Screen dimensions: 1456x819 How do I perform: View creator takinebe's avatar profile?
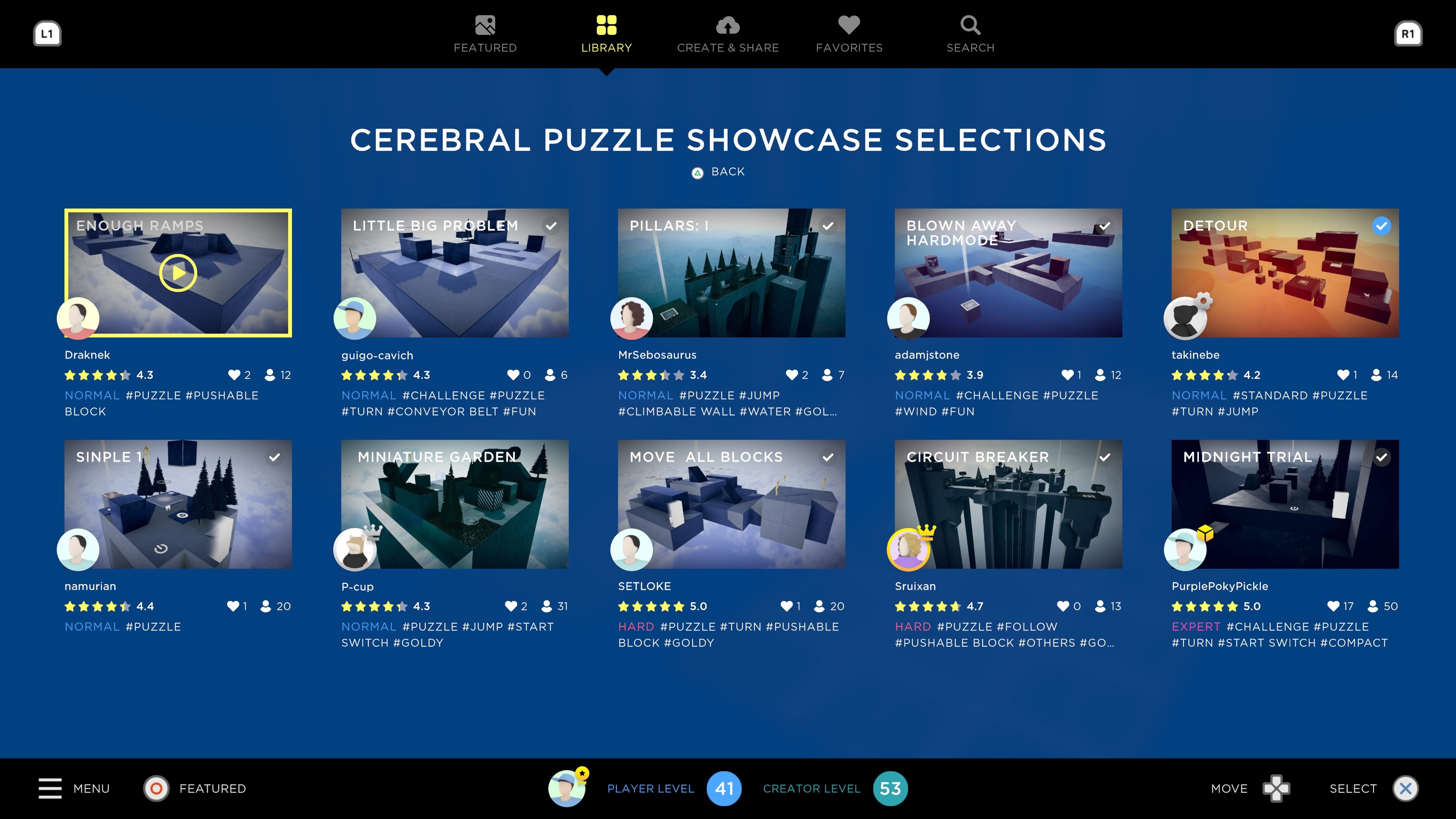click(1185, 318)
